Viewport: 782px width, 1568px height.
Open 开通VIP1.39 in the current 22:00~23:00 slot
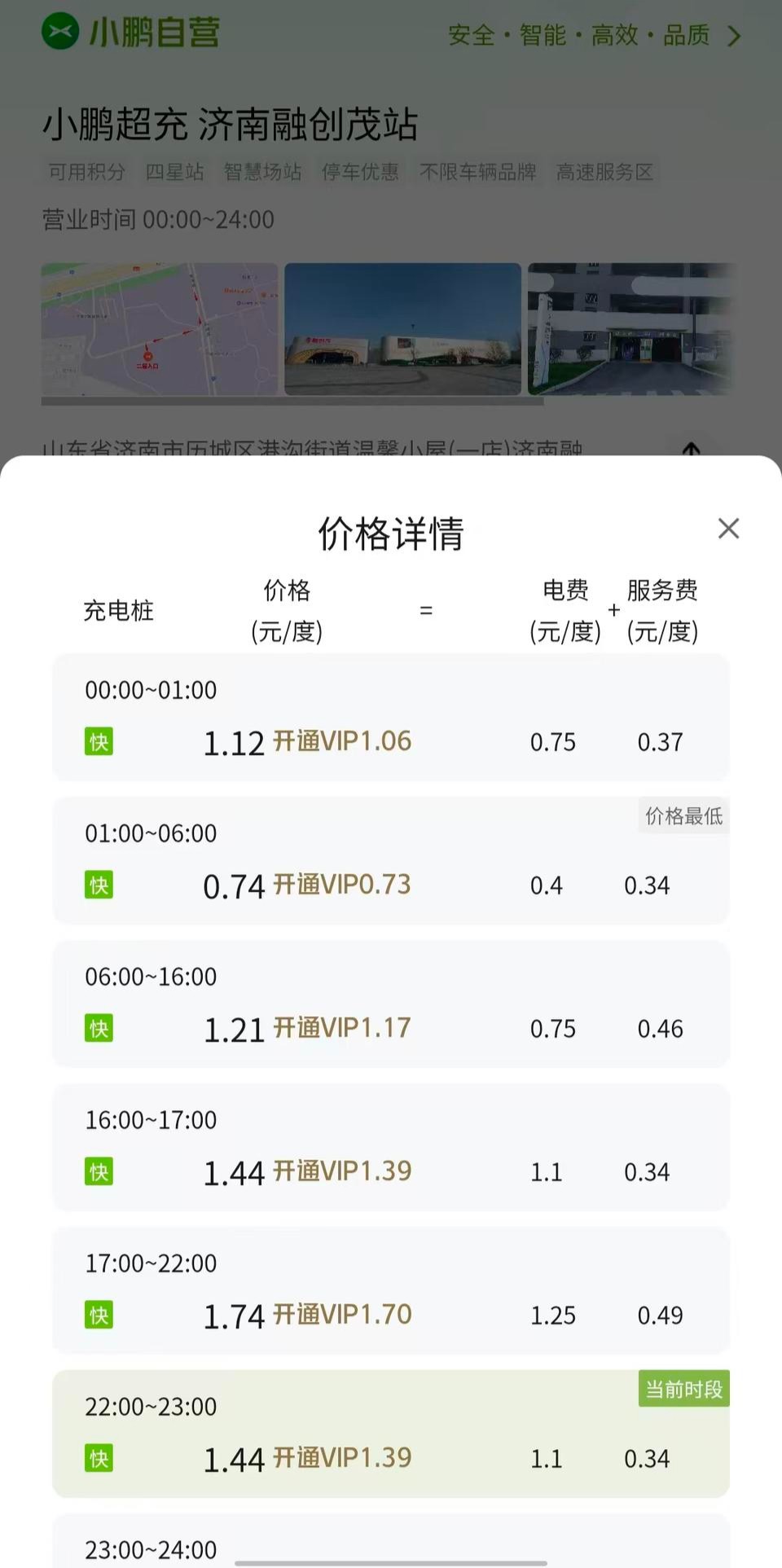pyautogui.click(x=342, y=1458)
